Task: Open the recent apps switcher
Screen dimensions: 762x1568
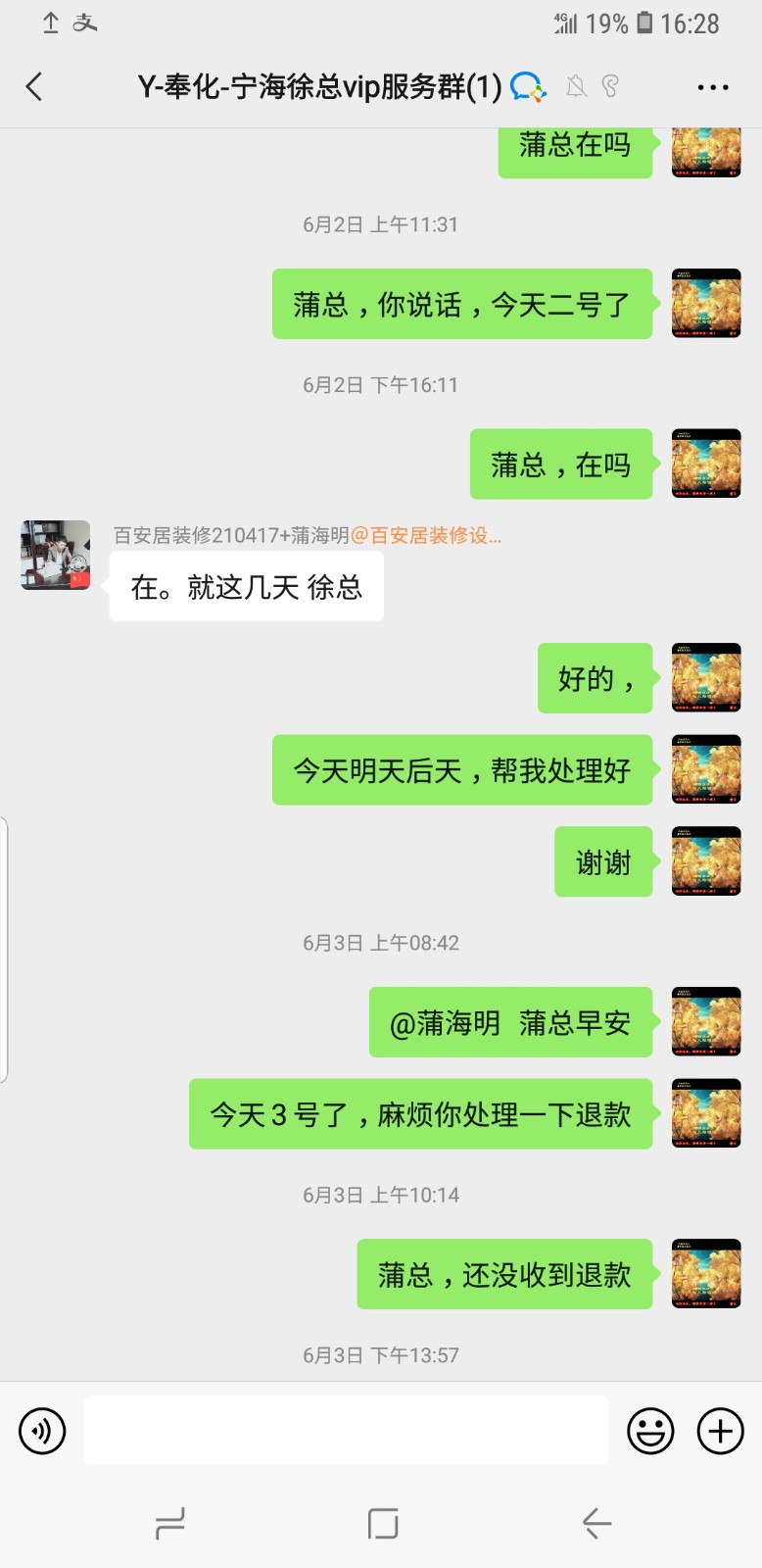Action: point(170,1523)
